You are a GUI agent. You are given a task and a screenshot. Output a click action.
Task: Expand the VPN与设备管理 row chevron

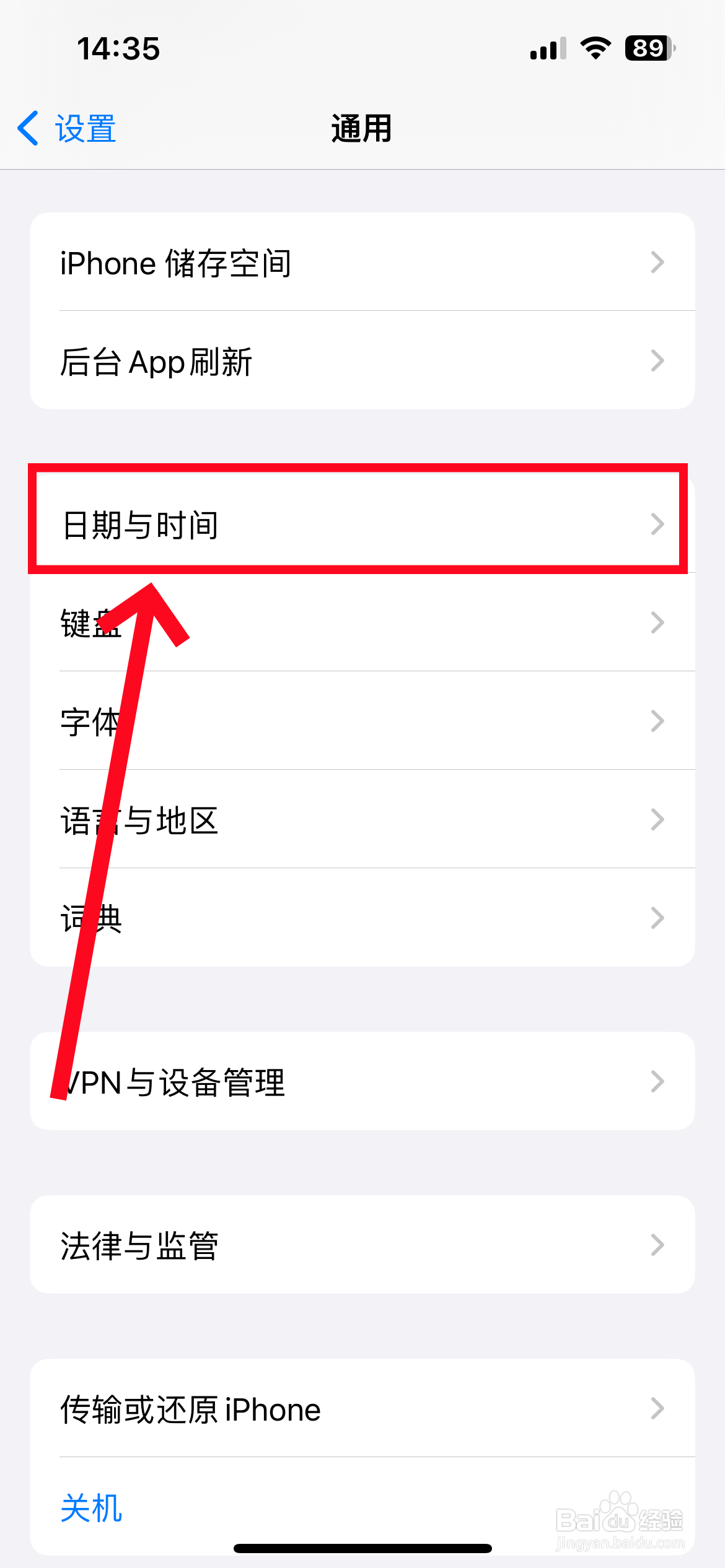[657, 1081]
